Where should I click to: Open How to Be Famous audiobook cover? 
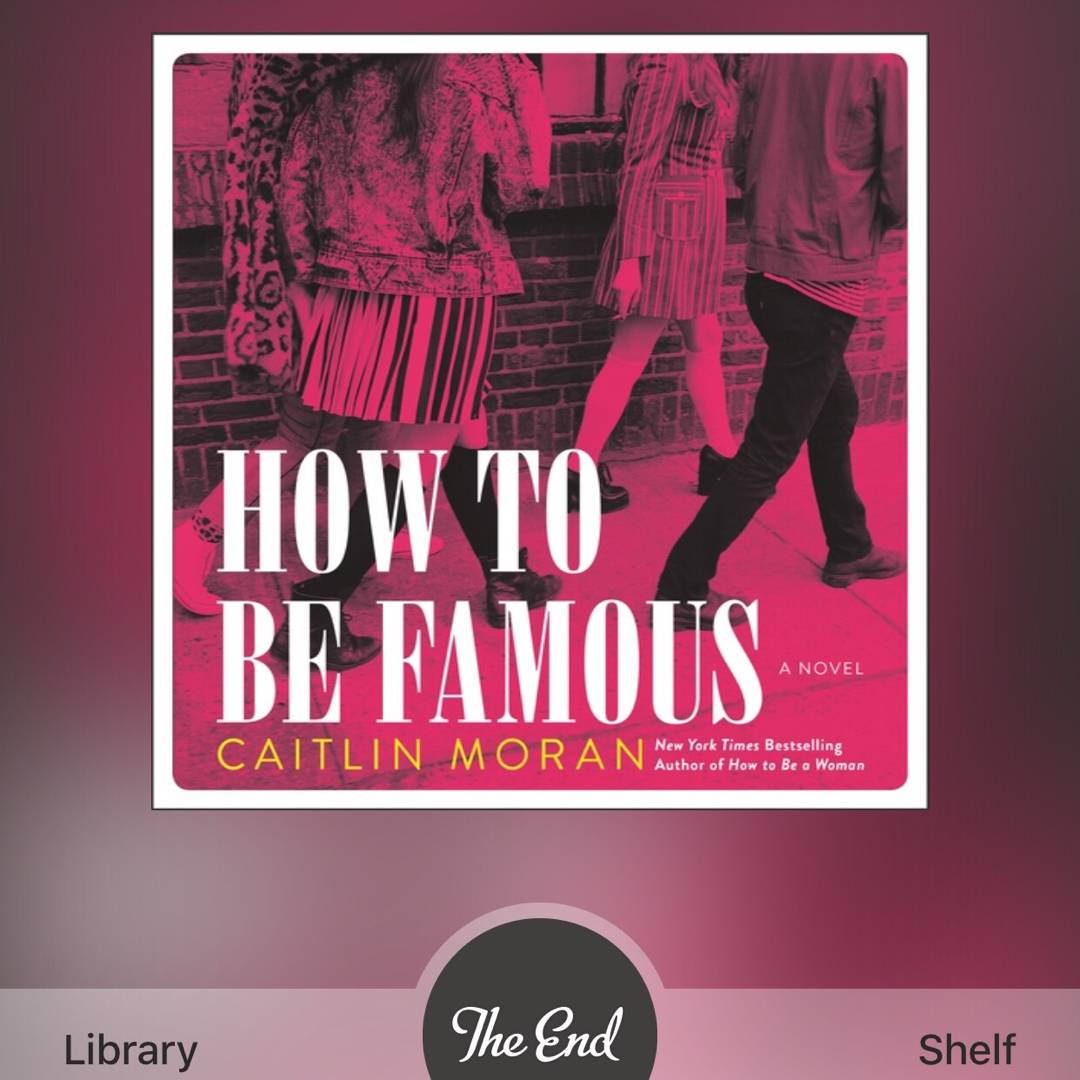(x=540, y=421)
